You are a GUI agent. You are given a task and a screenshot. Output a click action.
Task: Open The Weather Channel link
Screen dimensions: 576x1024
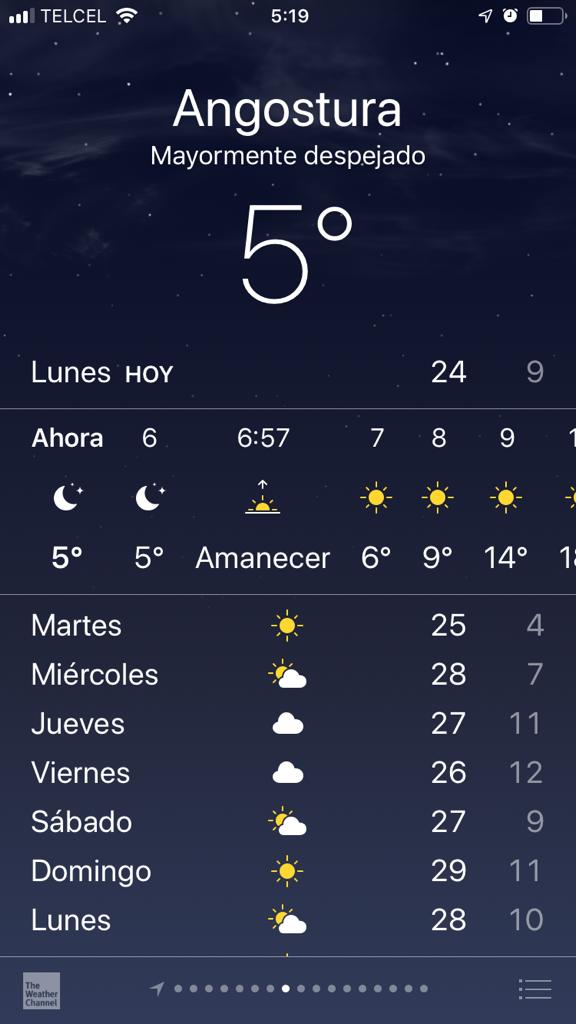click(41, 990)
